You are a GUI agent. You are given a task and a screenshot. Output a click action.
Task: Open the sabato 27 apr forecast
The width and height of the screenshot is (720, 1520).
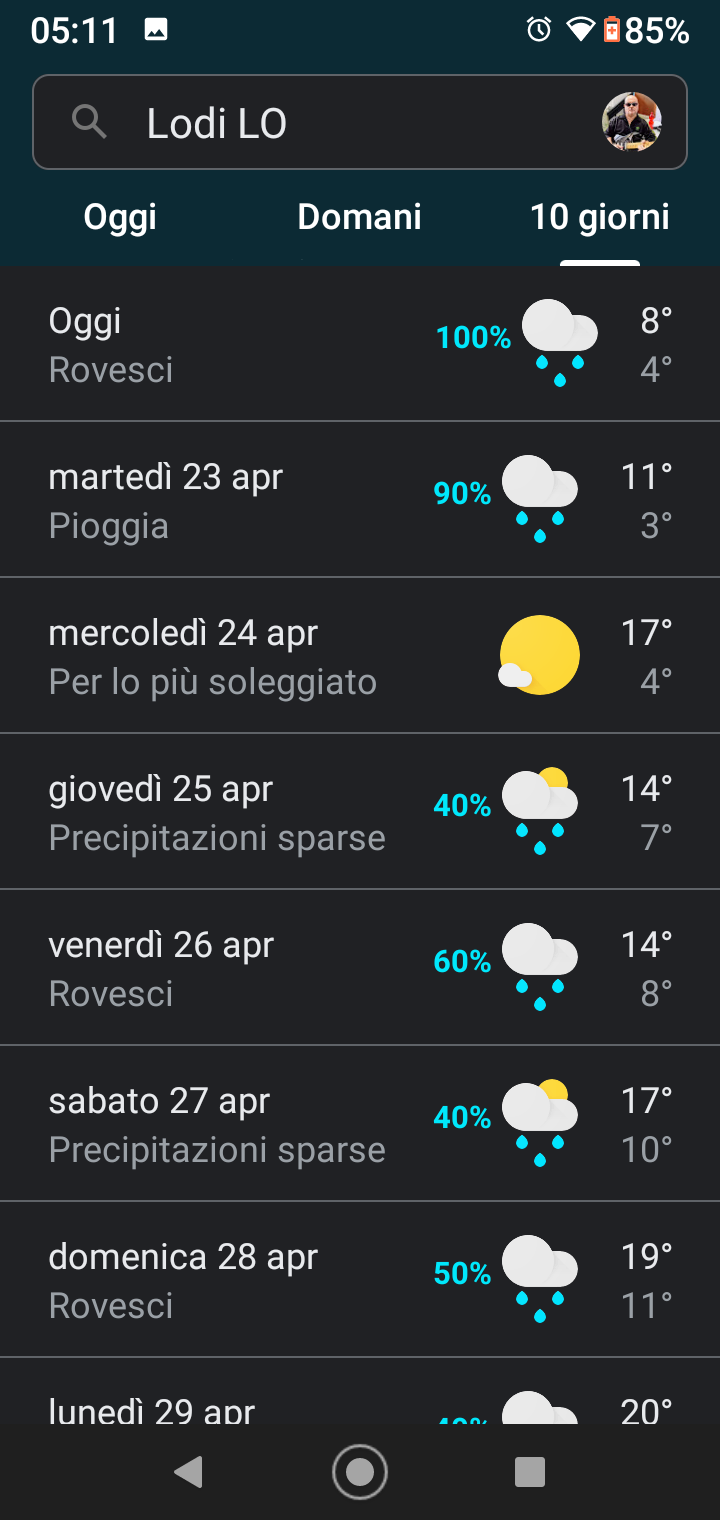tap(360, 1124)
